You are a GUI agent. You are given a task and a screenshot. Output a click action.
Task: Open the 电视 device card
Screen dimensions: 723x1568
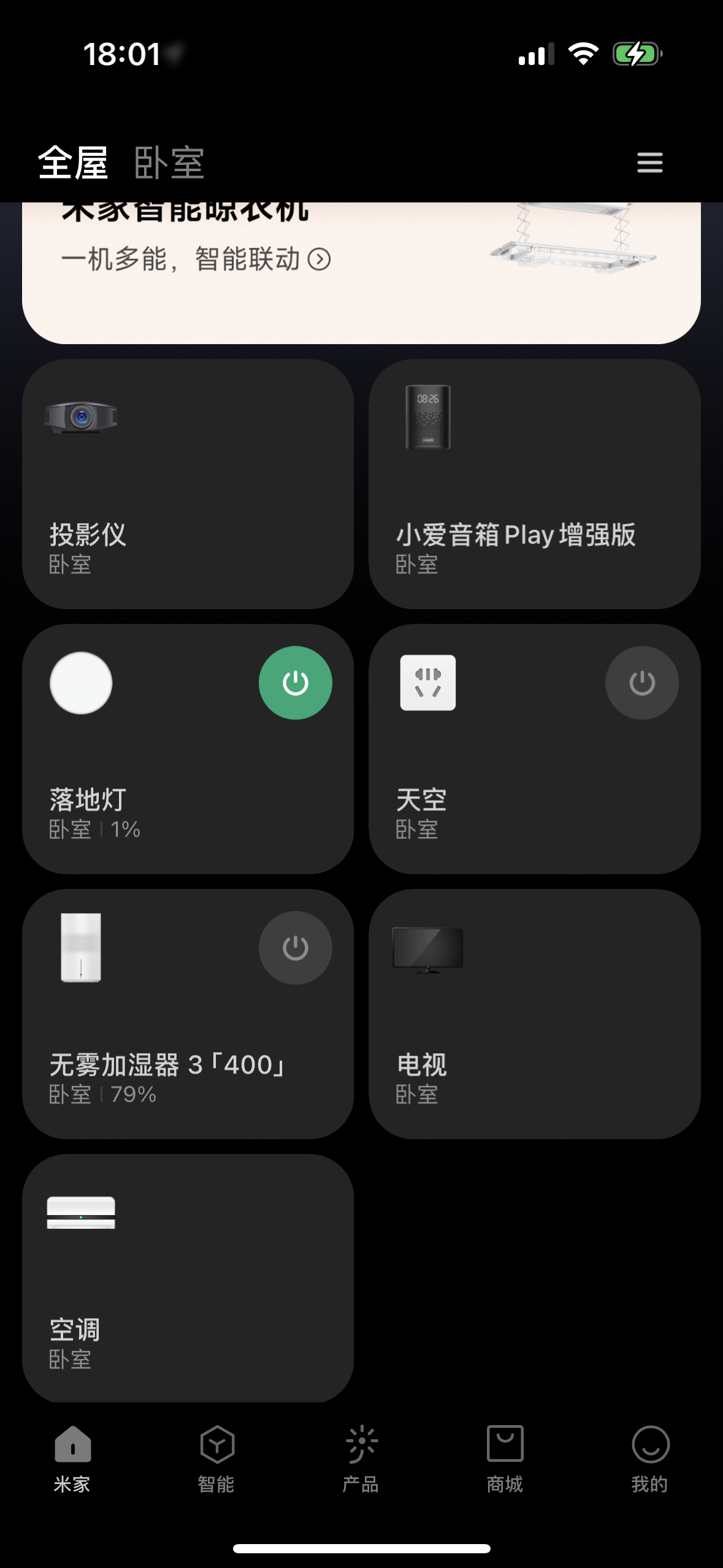pyautogui.click(x=534, y=1014)
